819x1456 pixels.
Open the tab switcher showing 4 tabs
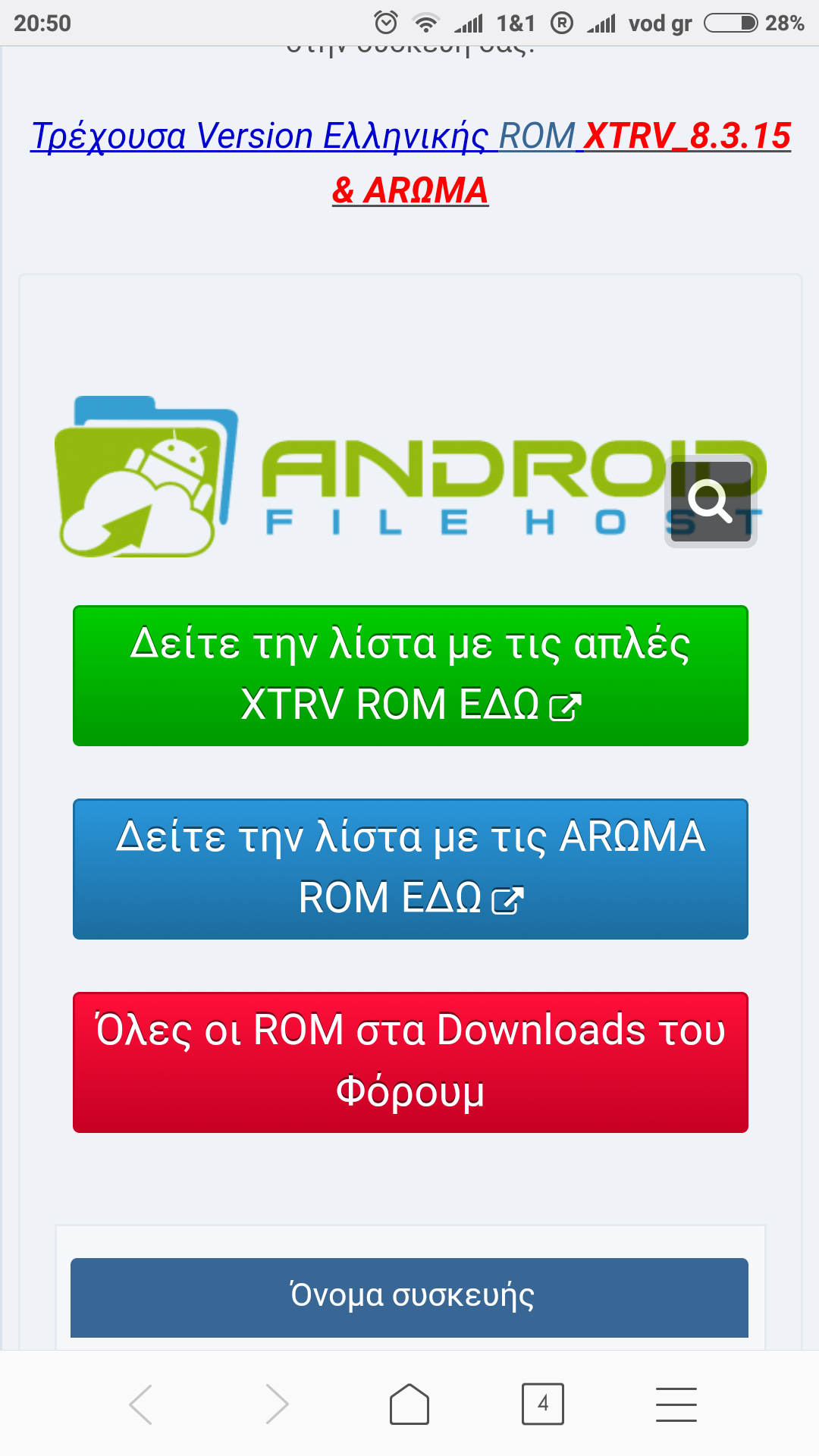pos(542,1404)
